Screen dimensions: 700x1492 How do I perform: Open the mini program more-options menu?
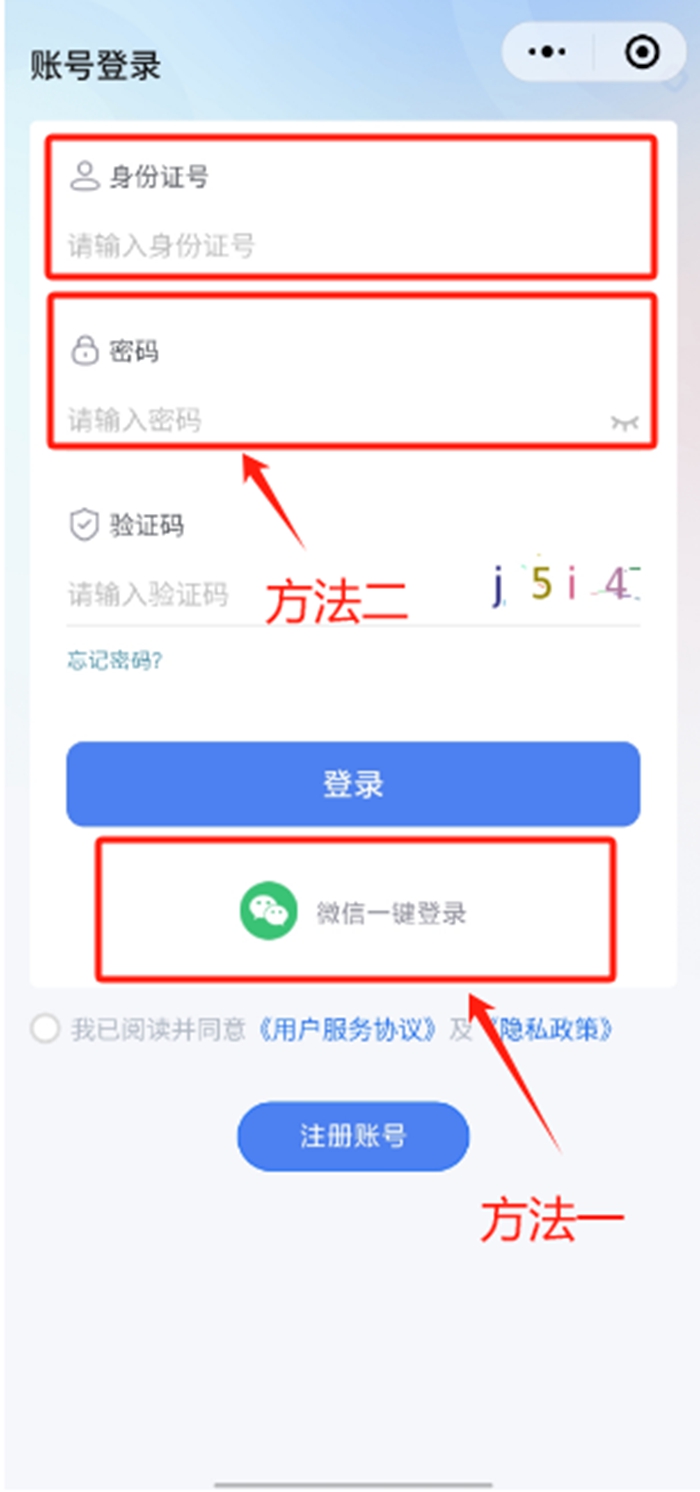(547, 51)
